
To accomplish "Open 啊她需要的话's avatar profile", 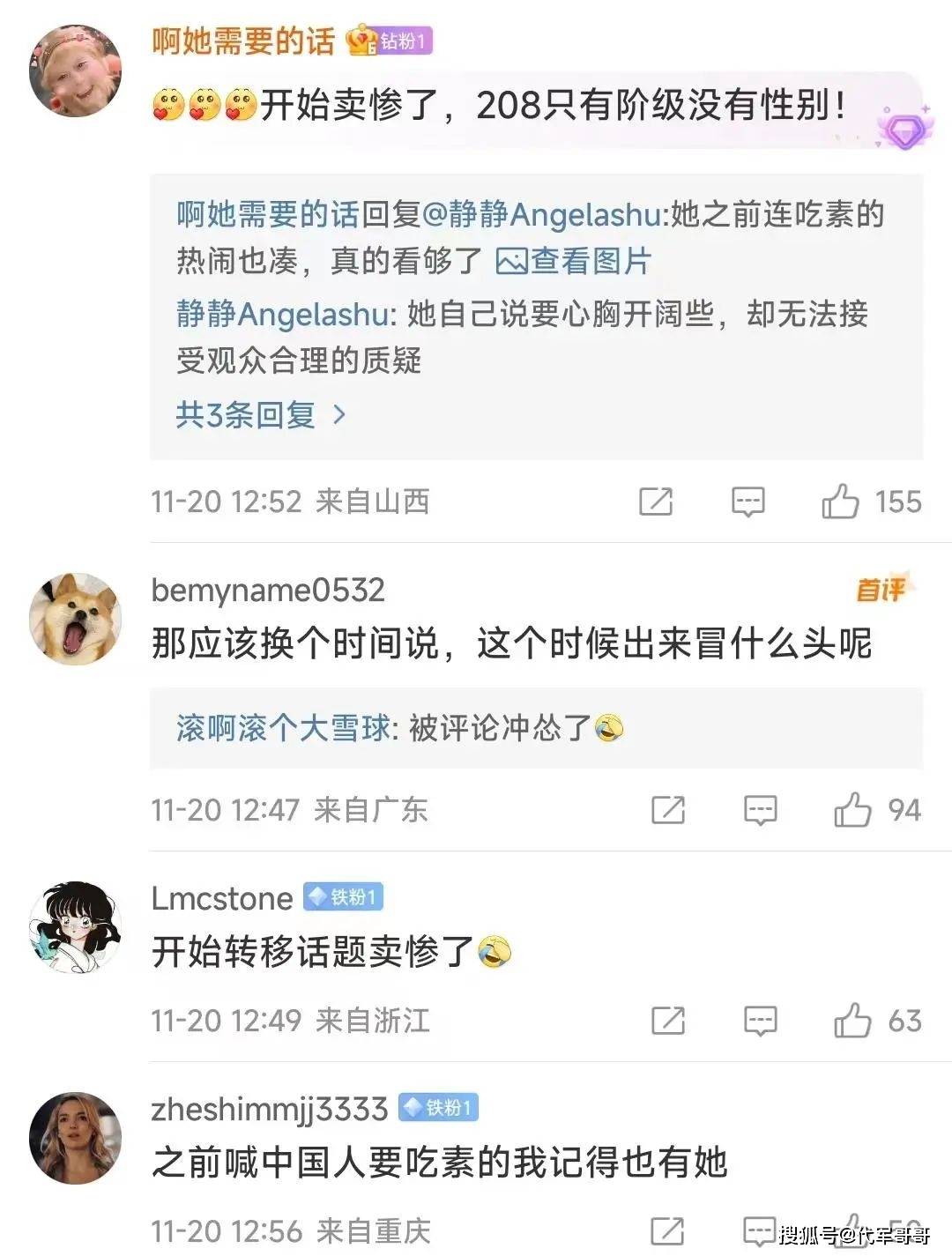I will [75, 71].
